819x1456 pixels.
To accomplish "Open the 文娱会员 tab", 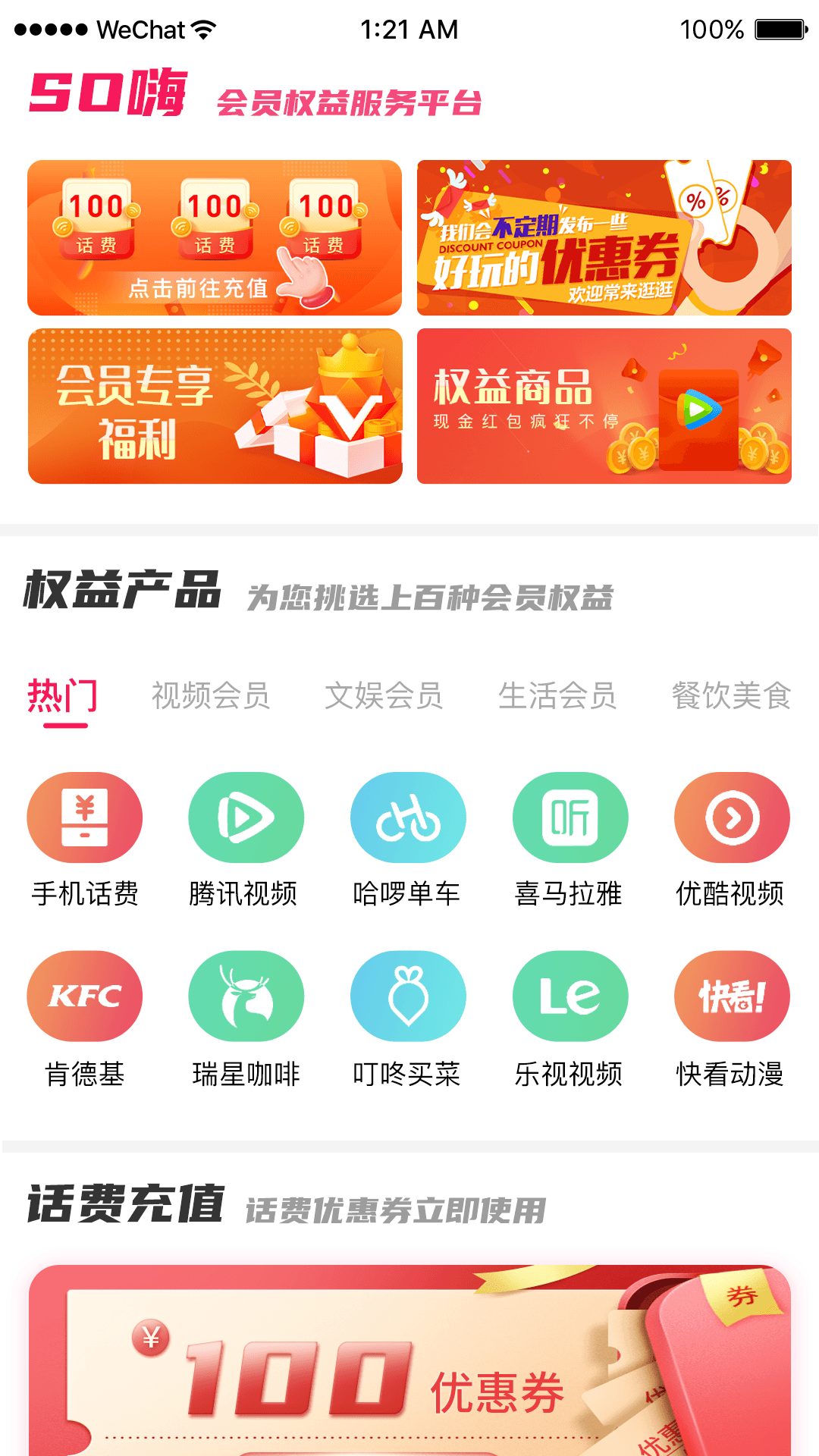I will 386,696.
